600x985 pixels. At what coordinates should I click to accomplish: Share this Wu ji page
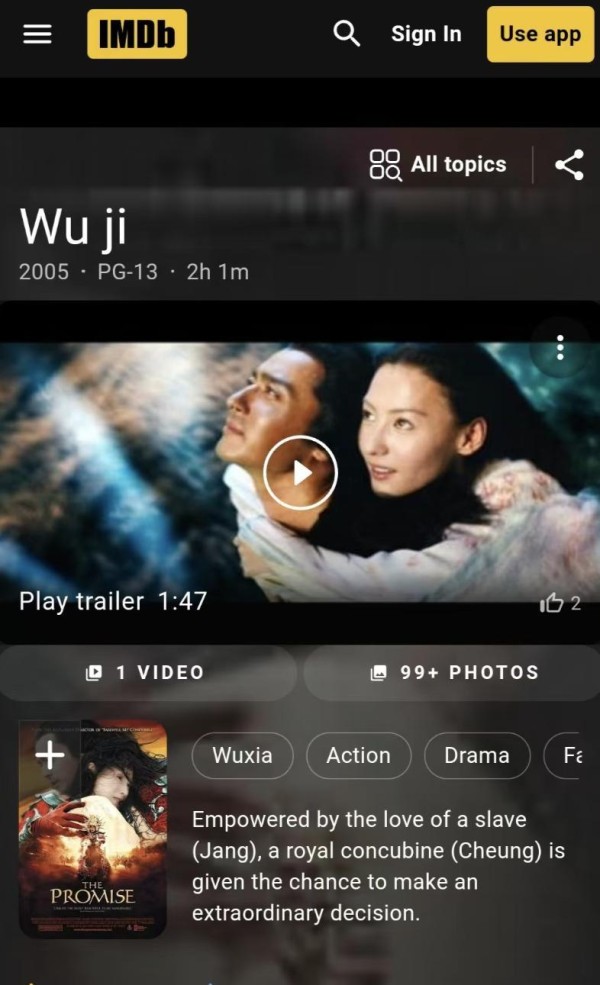tap(569, 165)
